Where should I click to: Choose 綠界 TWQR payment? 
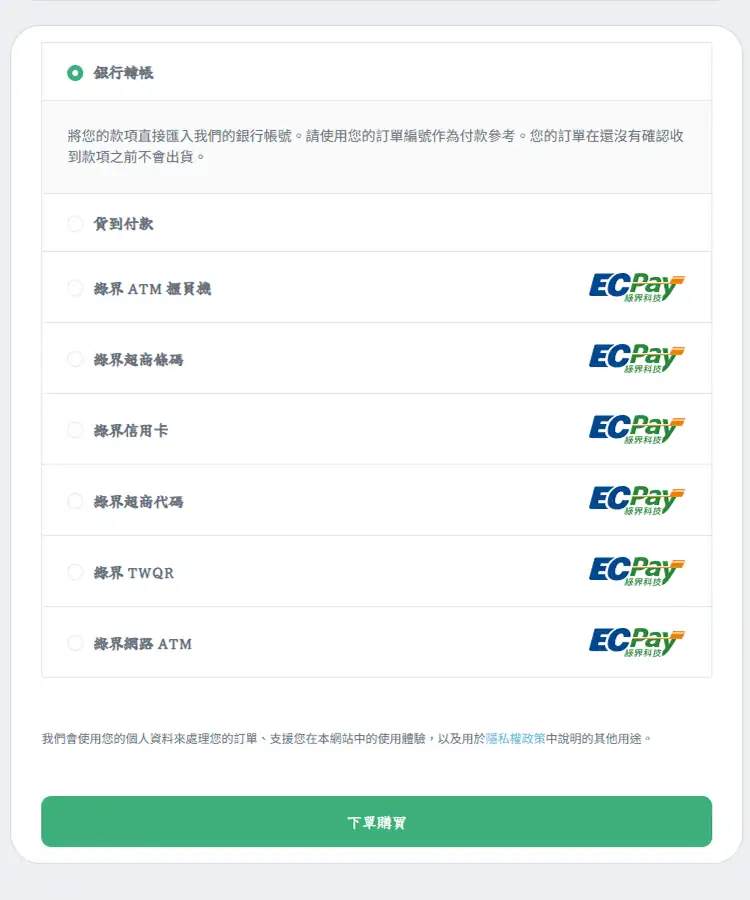click(x=75, y=572)
